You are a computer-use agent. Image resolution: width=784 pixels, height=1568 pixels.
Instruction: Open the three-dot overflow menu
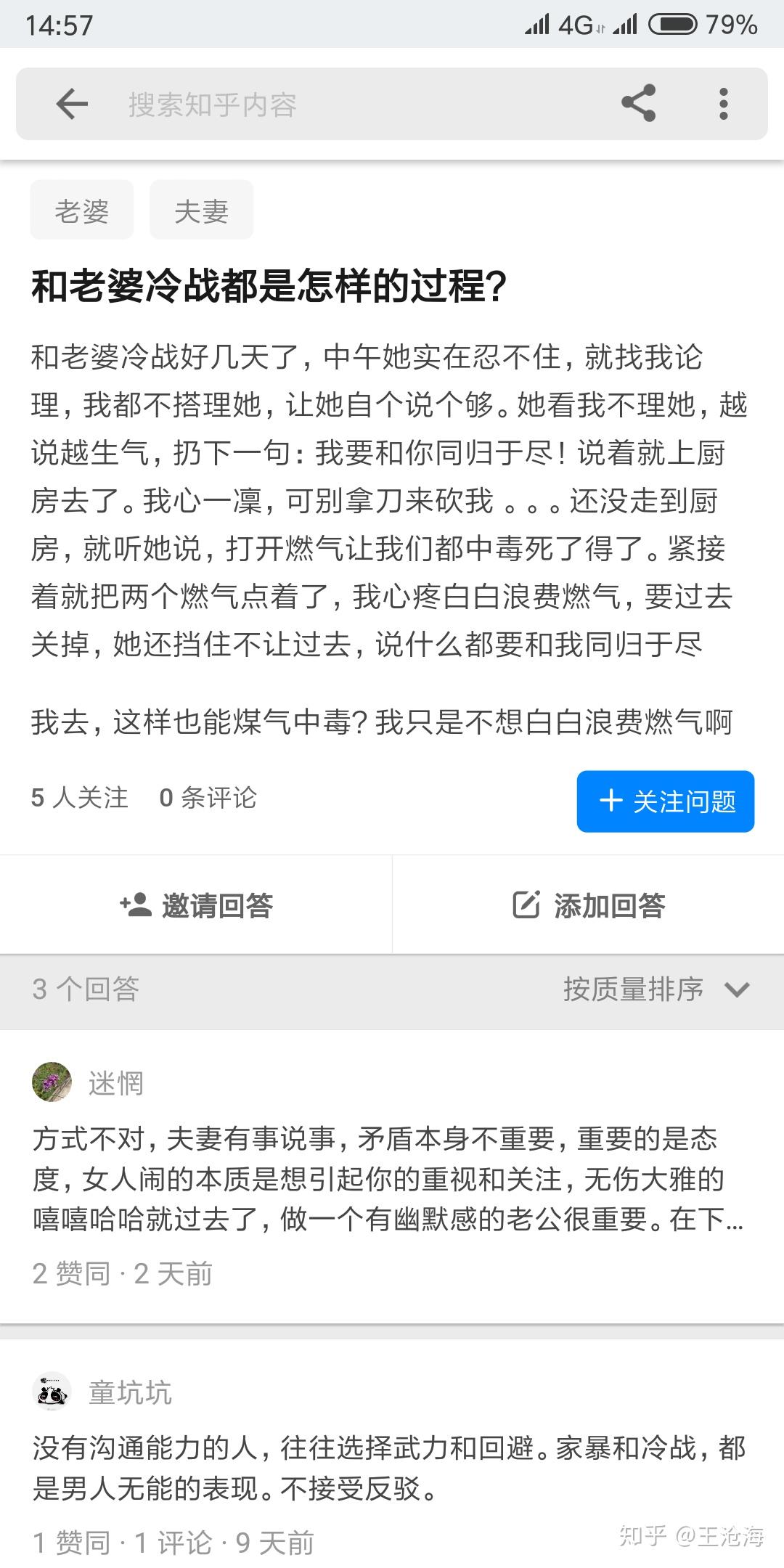[x=723, y=105]
